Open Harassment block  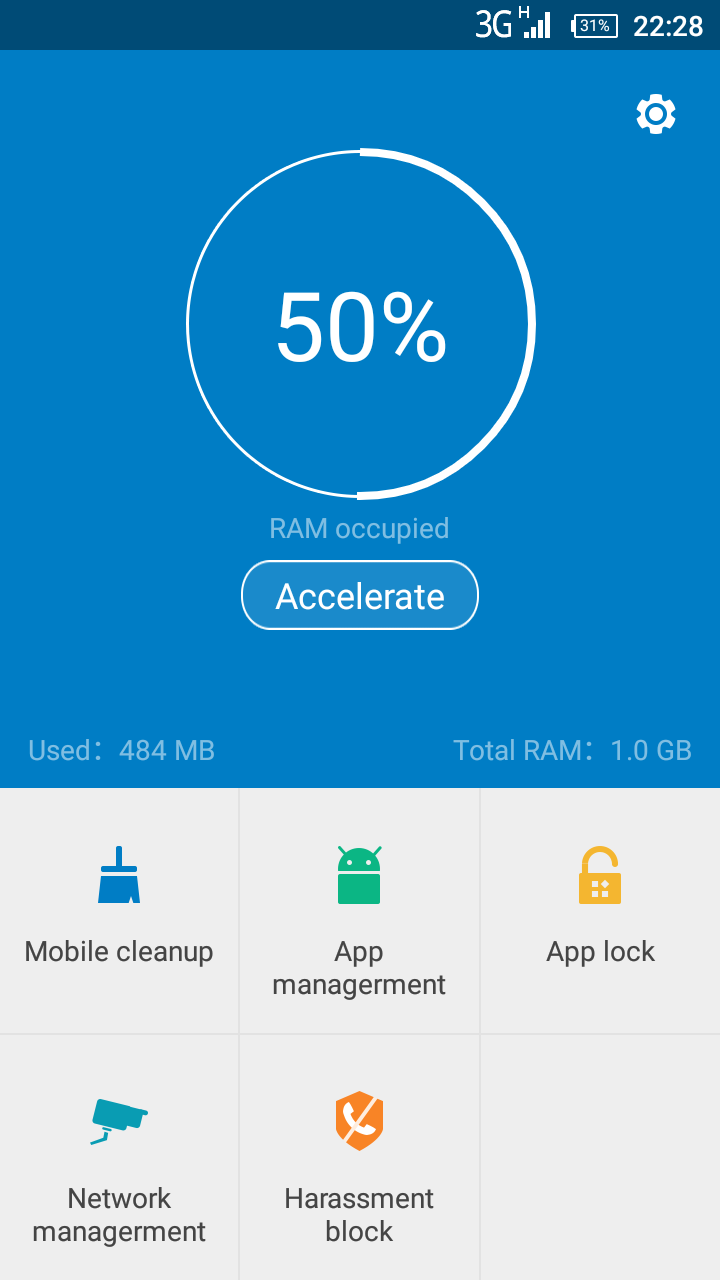tap(359, 1158)
